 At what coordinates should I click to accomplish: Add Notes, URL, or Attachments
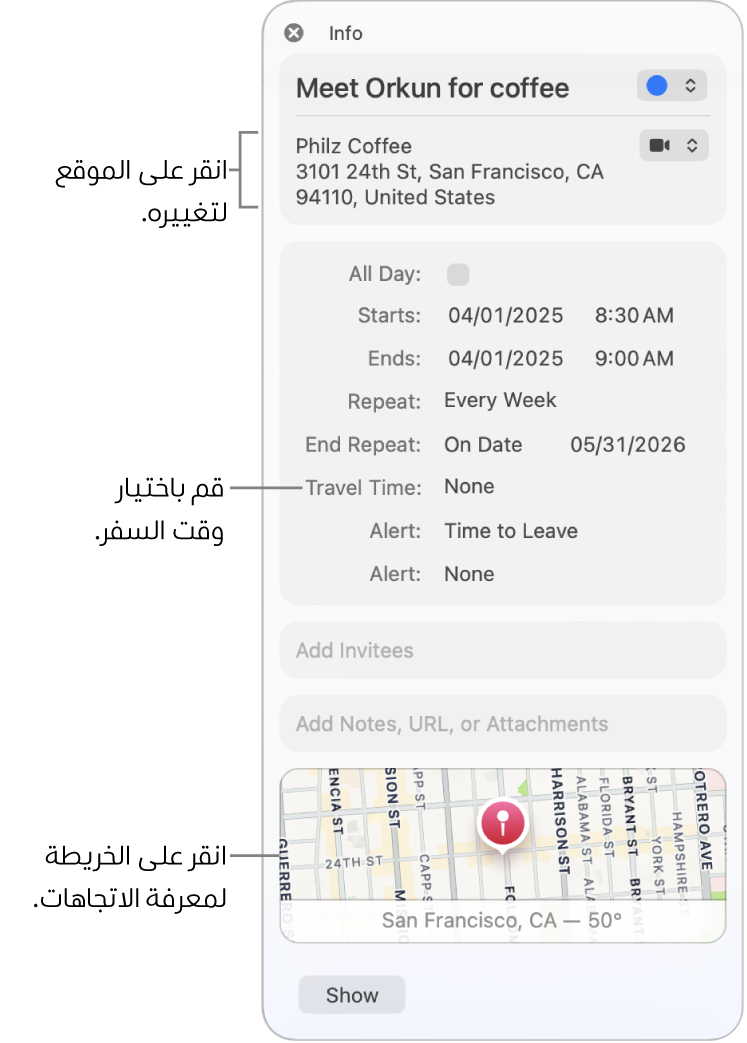pyautogui.click(x=502, y=724)
